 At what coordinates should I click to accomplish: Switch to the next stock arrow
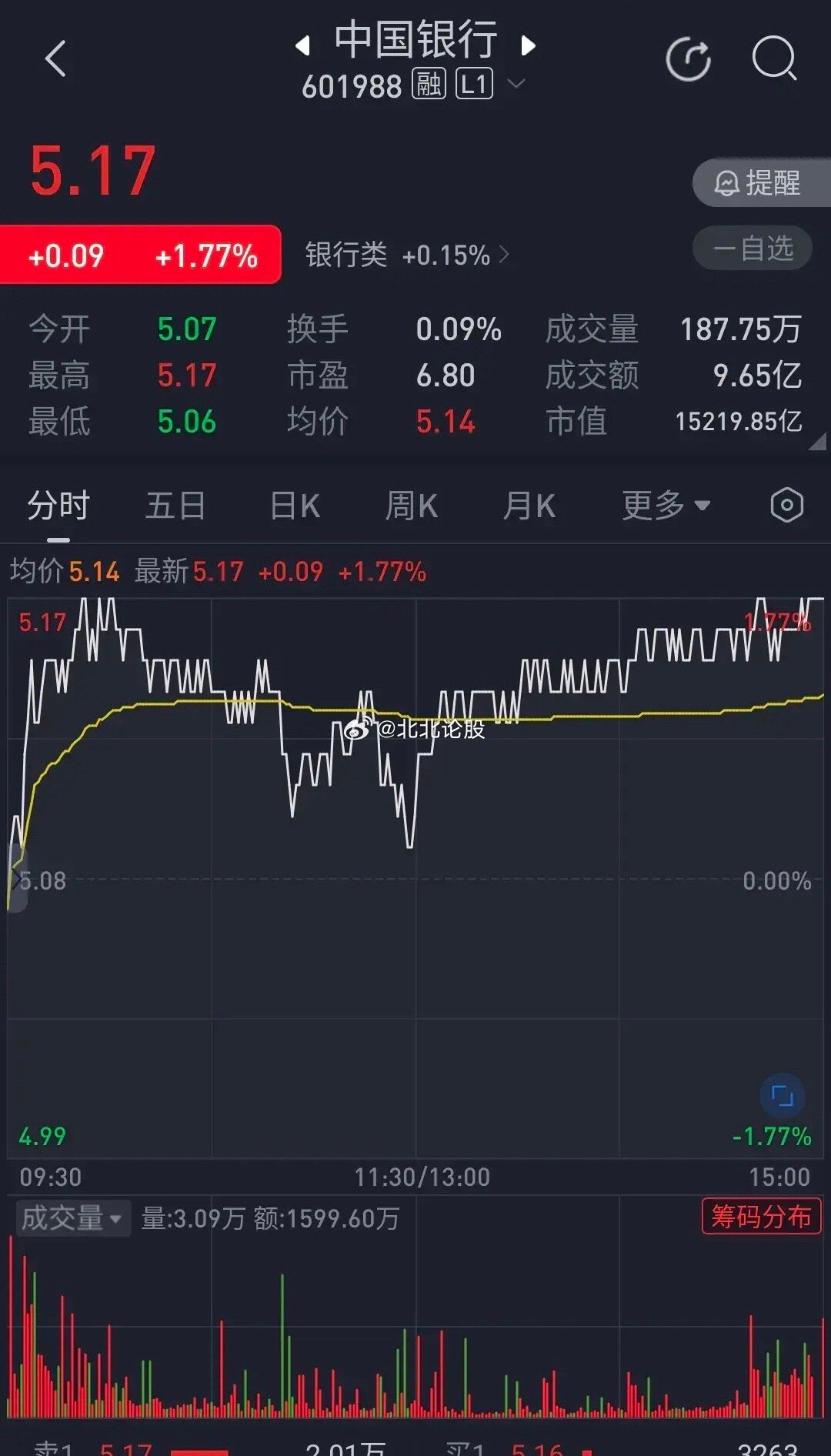(528, 45)
